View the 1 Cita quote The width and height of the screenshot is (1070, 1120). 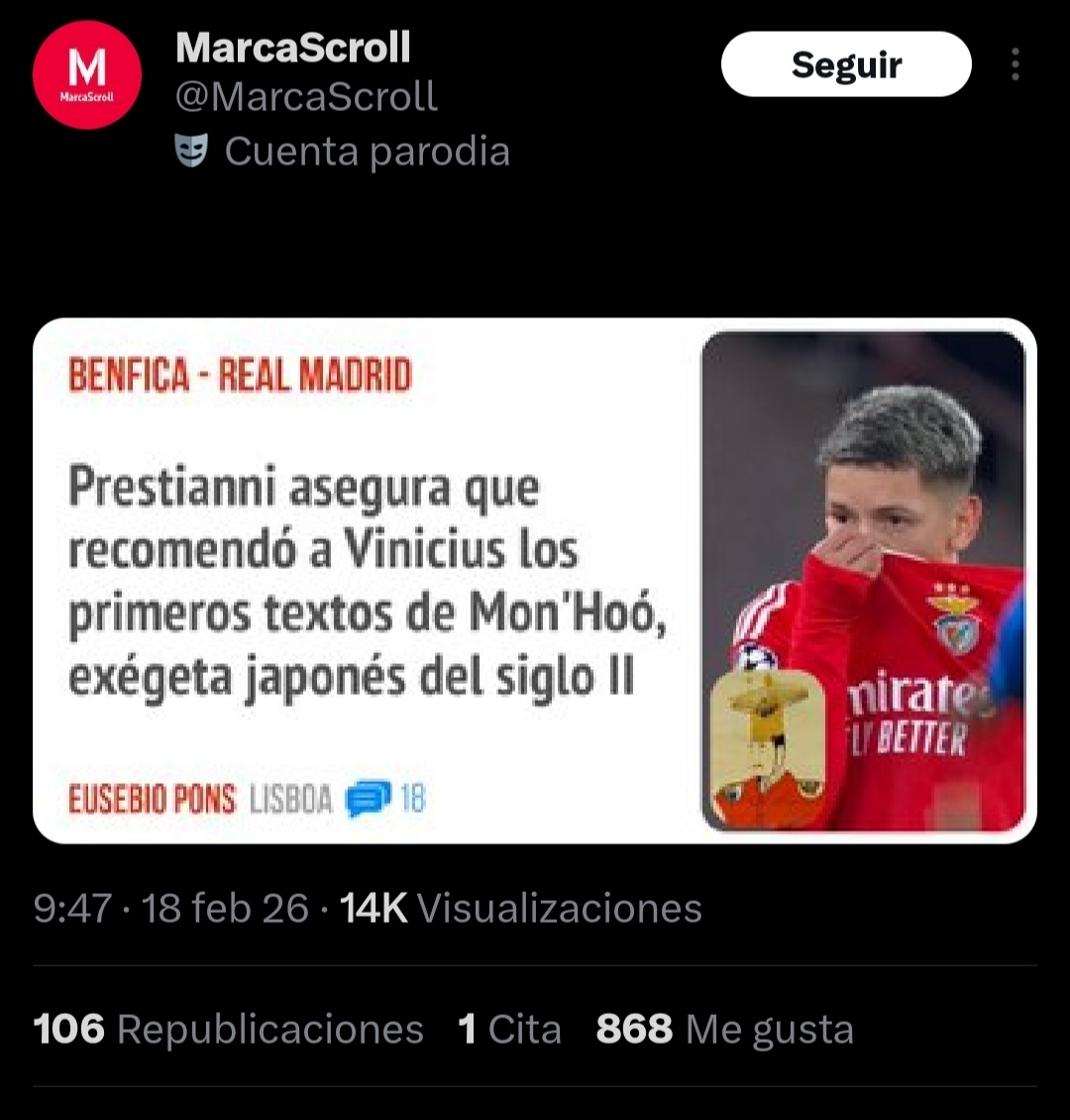click(x=509, y=1029)
